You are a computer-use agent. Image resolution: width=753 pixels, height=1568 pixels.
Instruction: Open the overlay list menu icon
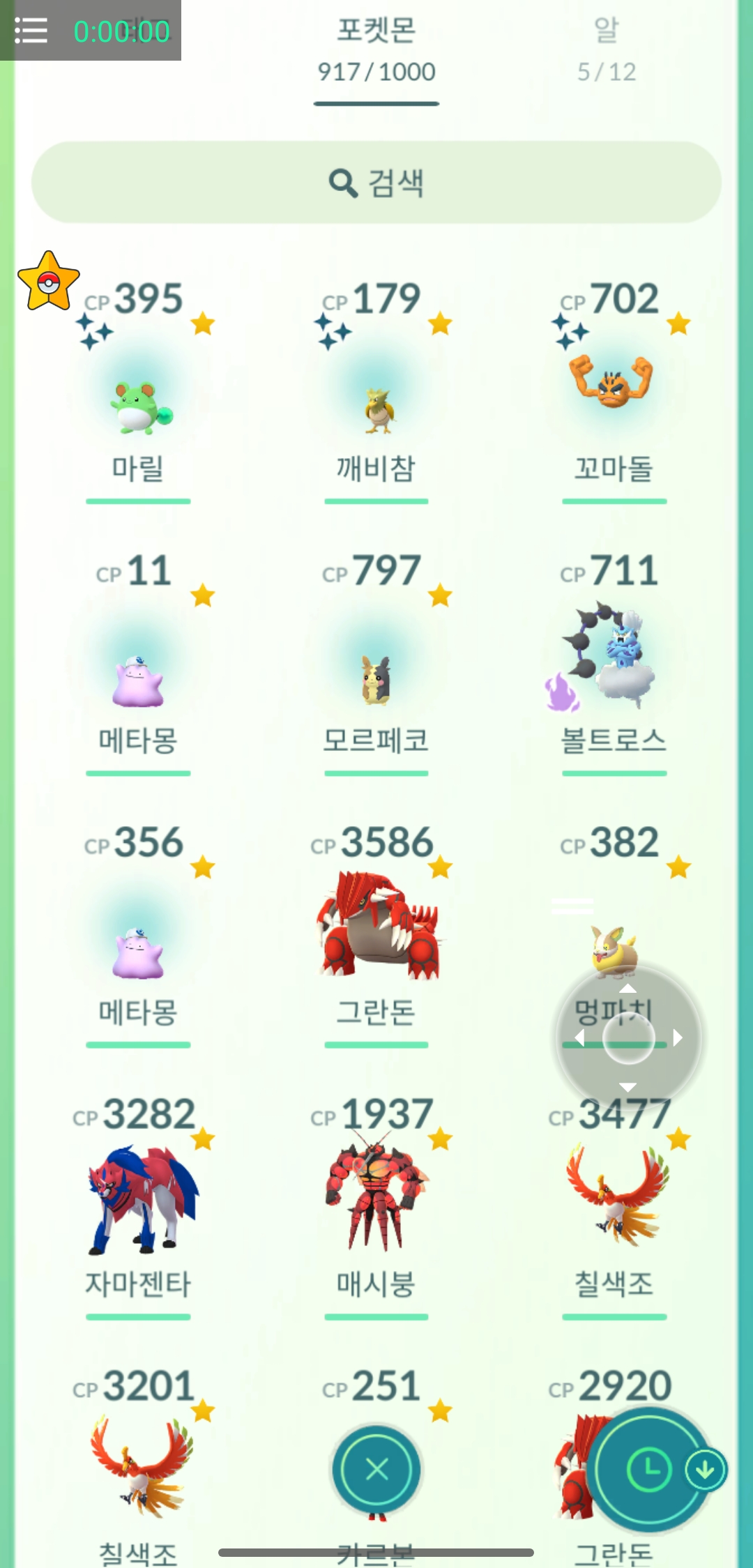click(x=31, y=31)
